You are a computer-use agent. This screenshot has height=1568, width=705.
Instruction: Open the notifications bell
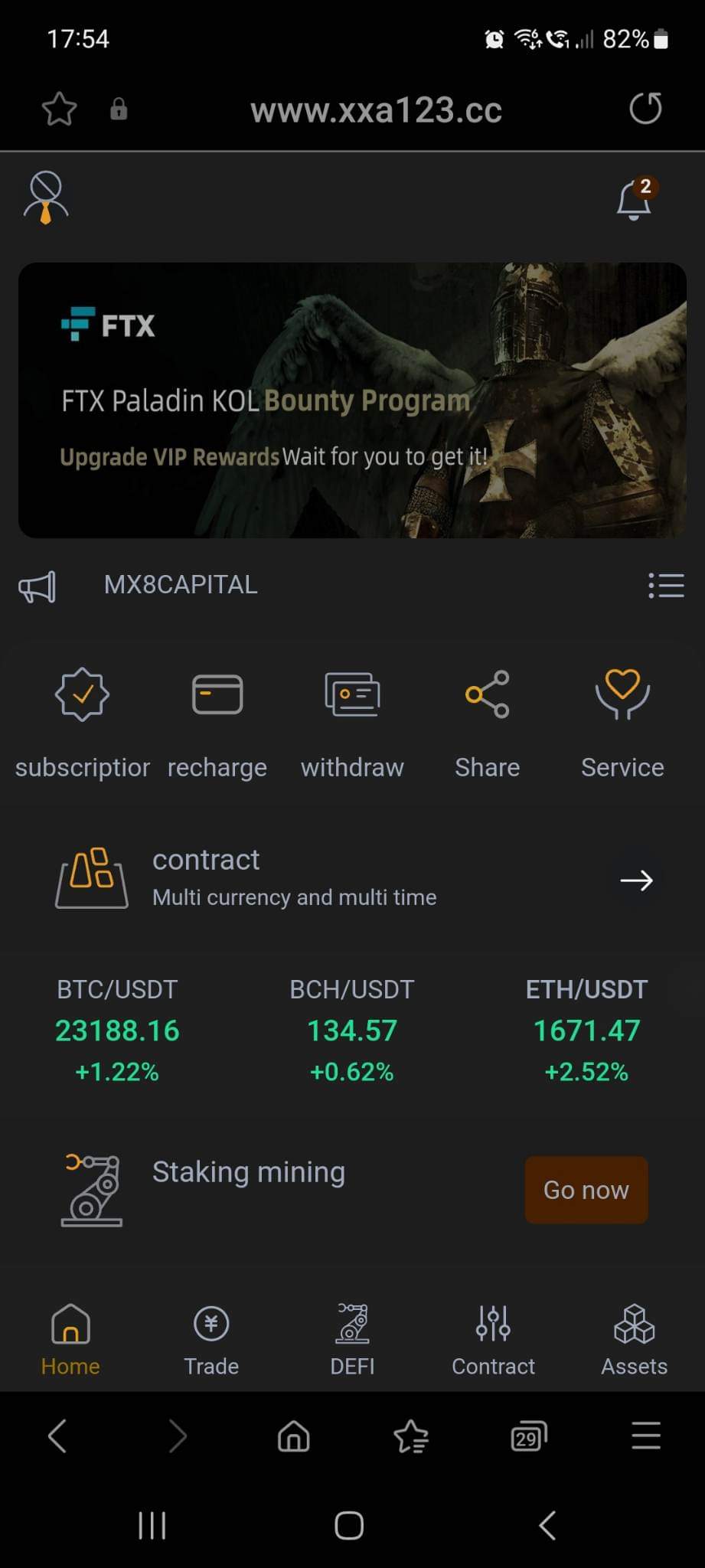635,200
